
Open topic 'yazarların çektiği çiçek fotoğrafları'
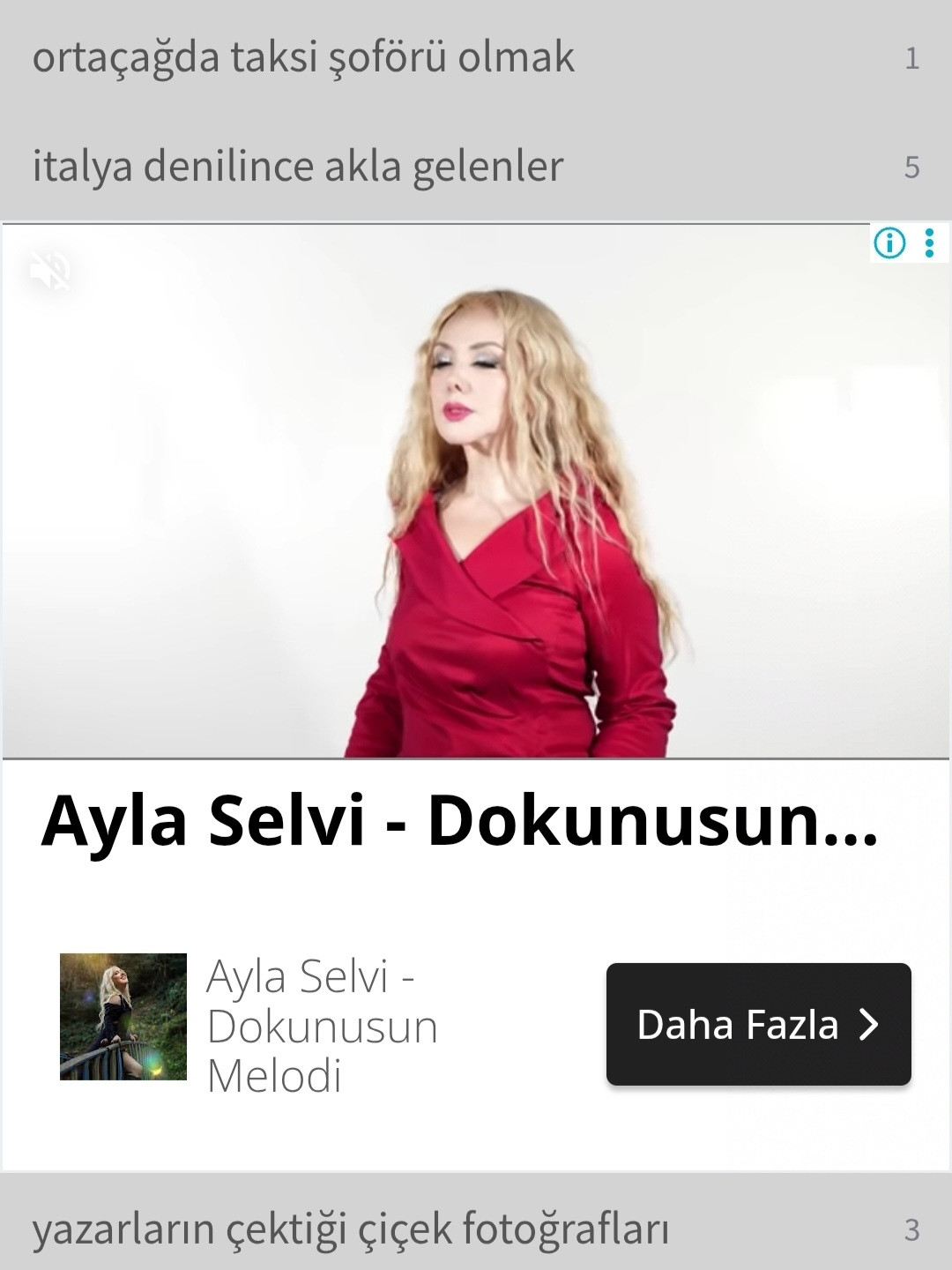pos(351,1229)
